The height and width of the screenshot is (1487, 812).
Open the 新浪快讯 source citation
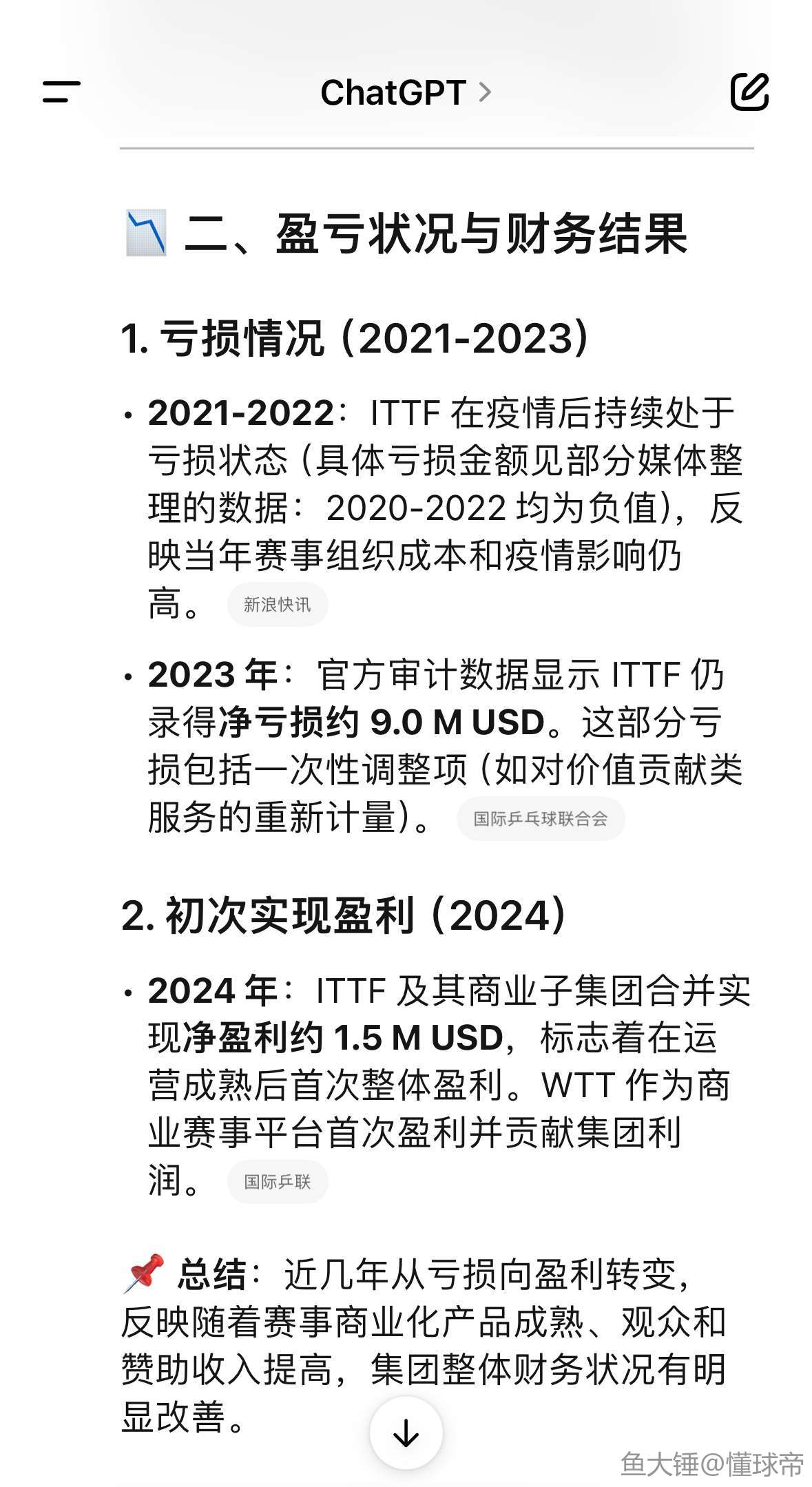click(x=277, y=605)
